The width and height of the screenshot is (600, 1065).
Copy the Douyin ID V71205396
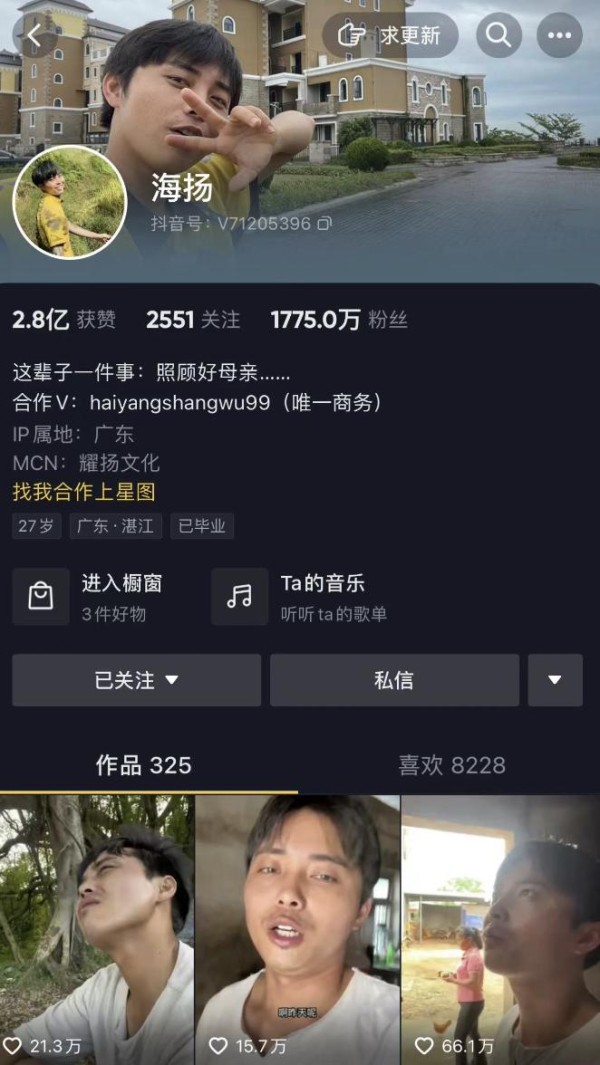[x=324, y=224]
